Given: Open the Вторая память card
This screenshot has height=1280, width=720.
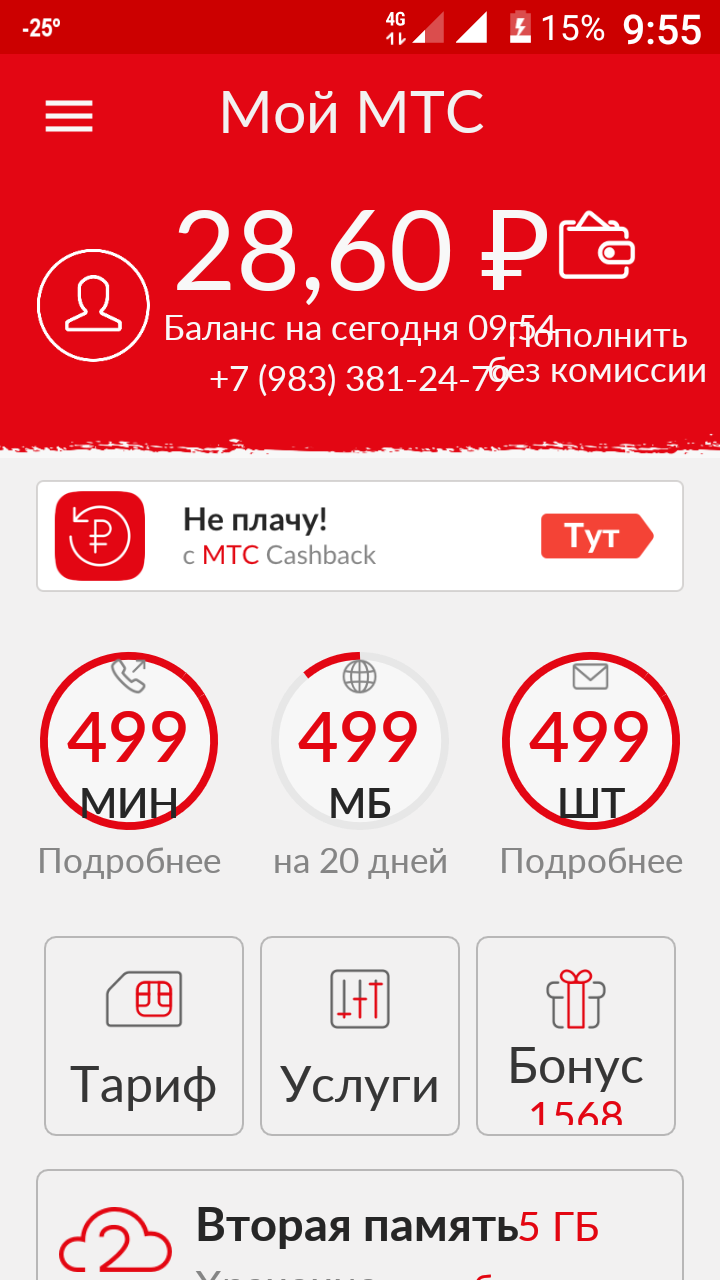Looking at the screenshot, I should (360, 1228).
